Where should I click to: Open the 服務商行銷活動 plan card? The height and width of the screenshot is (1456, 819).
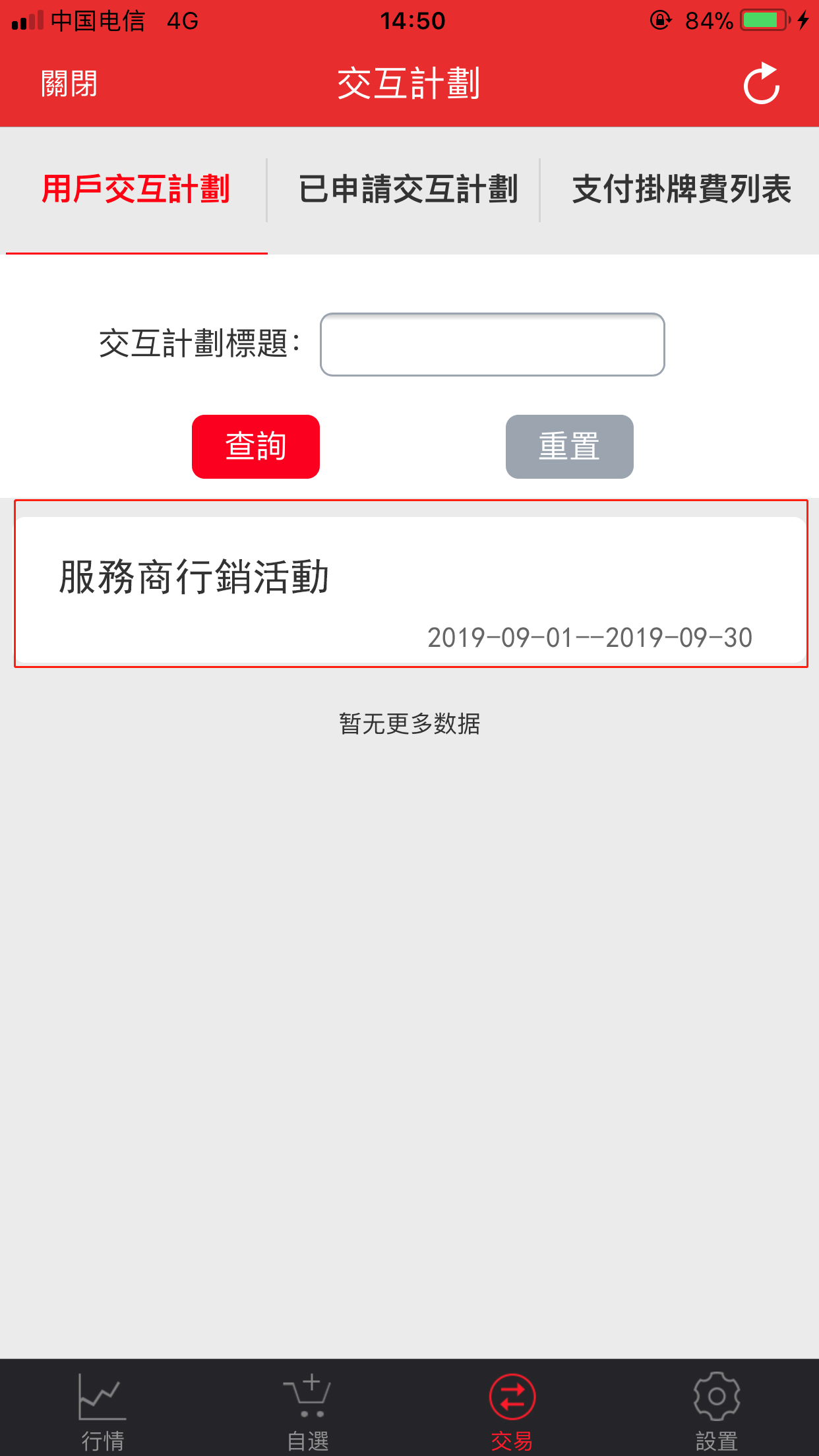411,590
